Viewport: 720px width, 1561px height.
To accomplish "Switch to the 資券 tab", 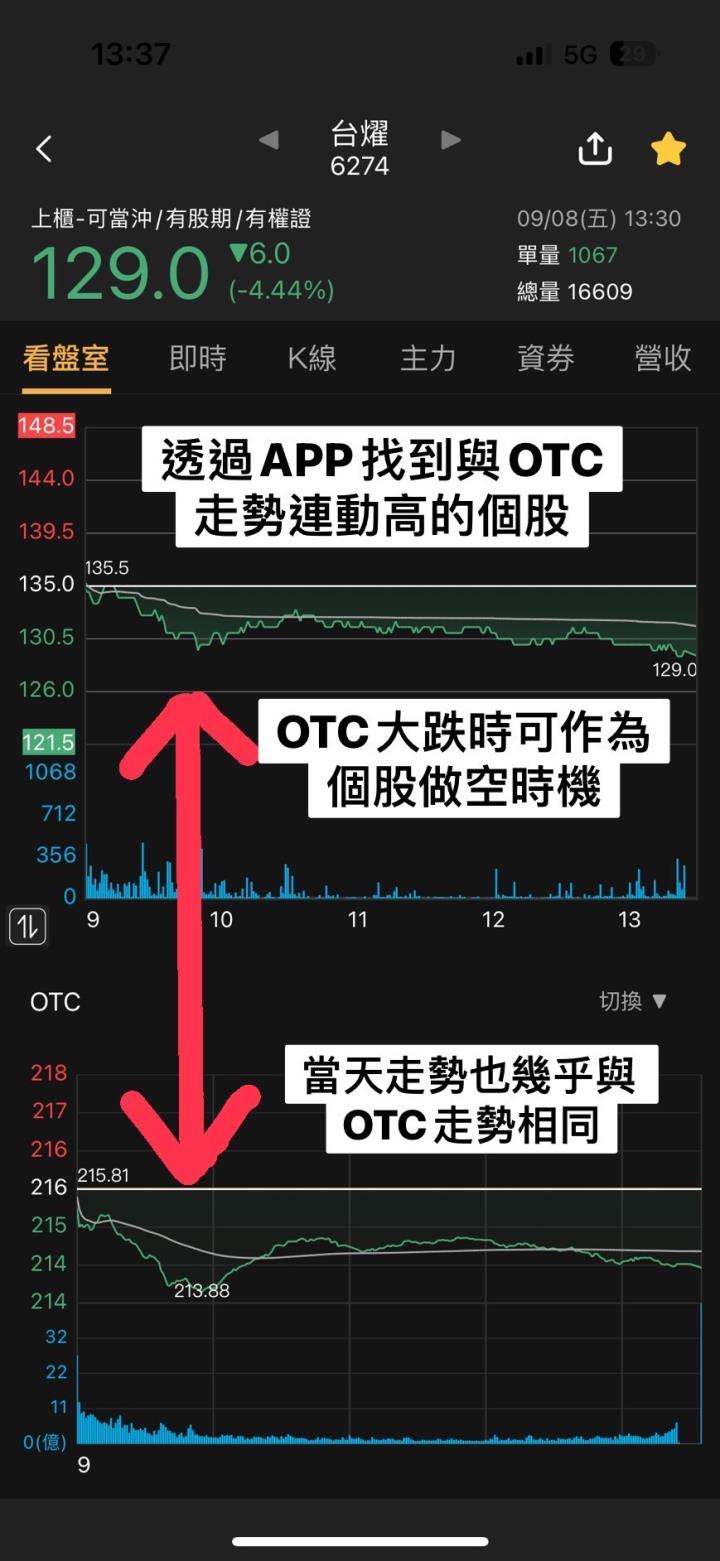I will [x=545, y=358].
